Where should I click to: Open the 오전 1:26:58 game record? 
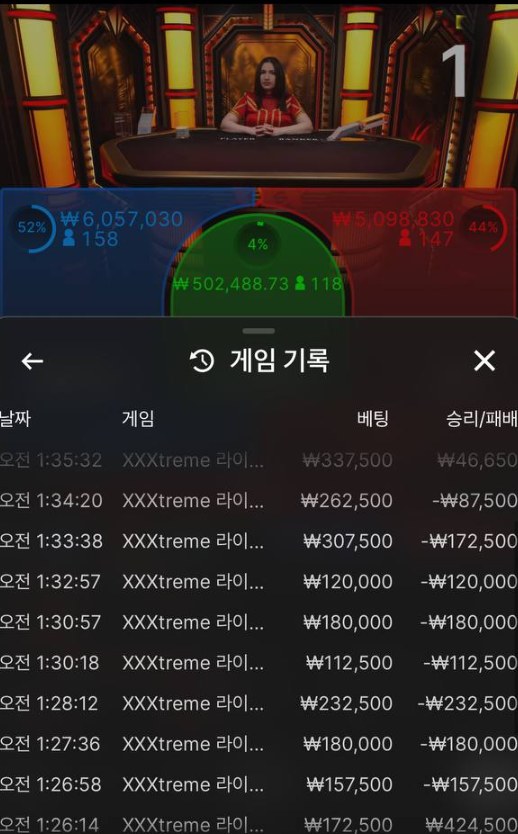tap(259, 784)
